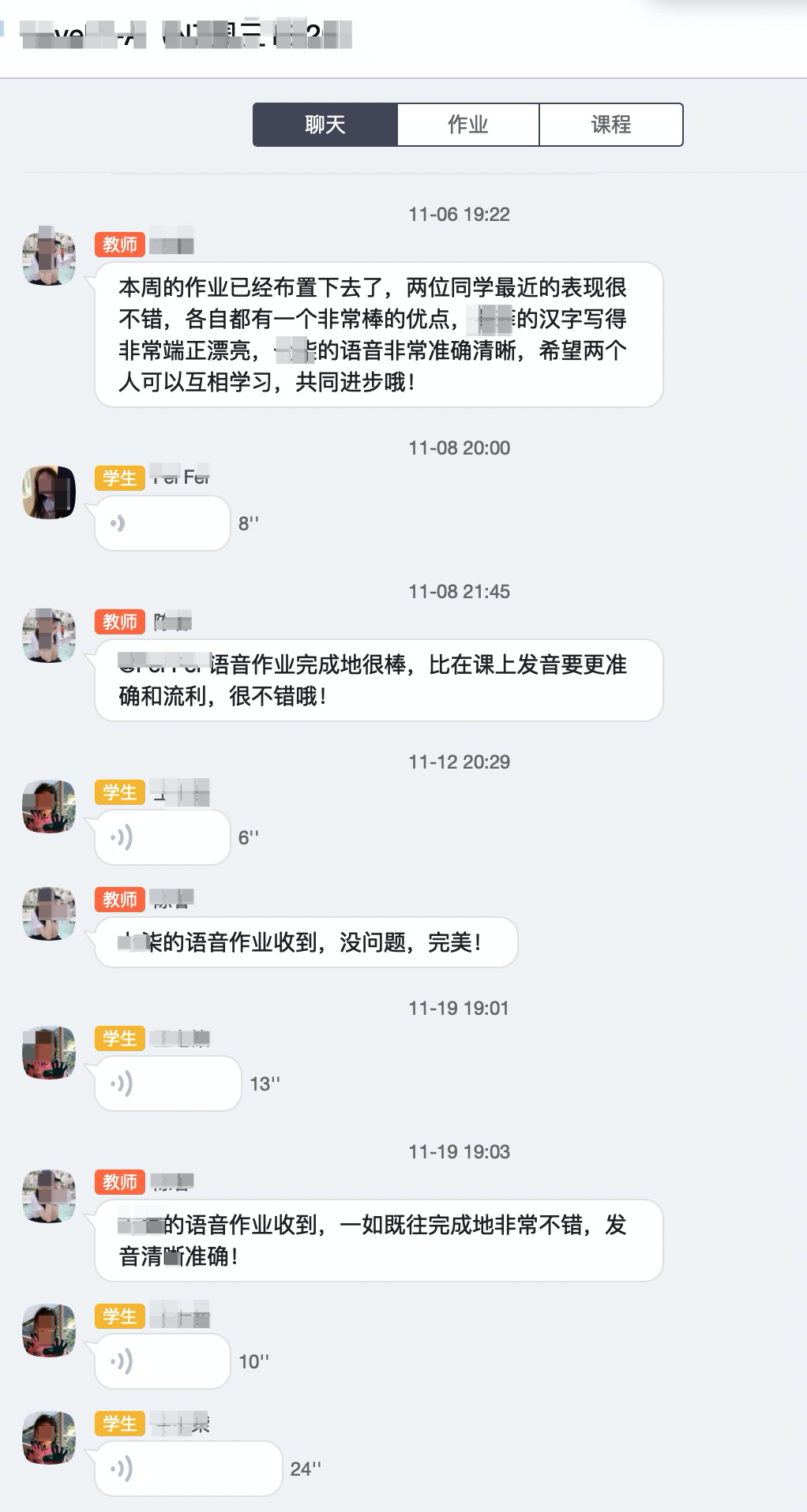
Task: Select the 聊天 tab
Action: click(325, 125)
